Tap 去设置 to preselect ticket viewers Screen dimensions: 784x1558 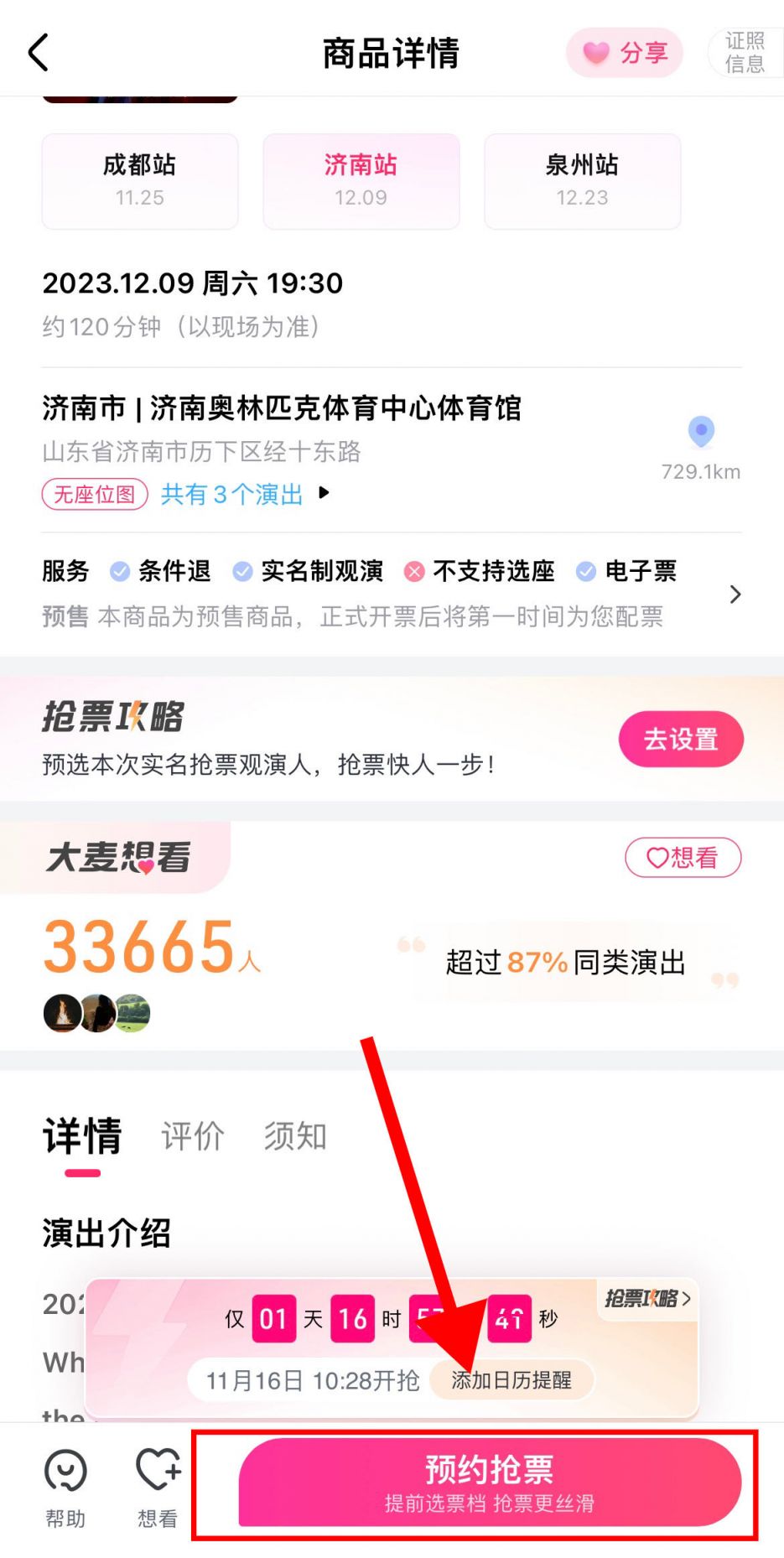click(x=681, y=740)
